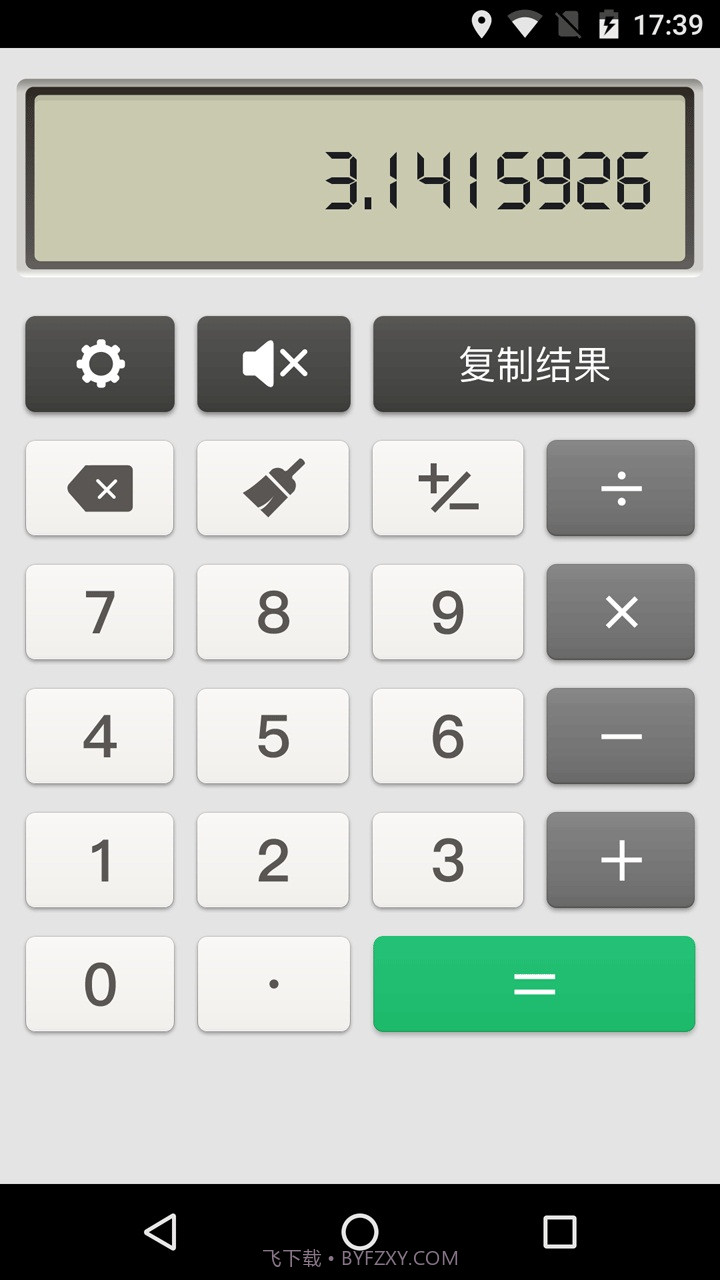Clear the display with the broom icon
Screen dimensions: 720x1280
coord(273,489)
